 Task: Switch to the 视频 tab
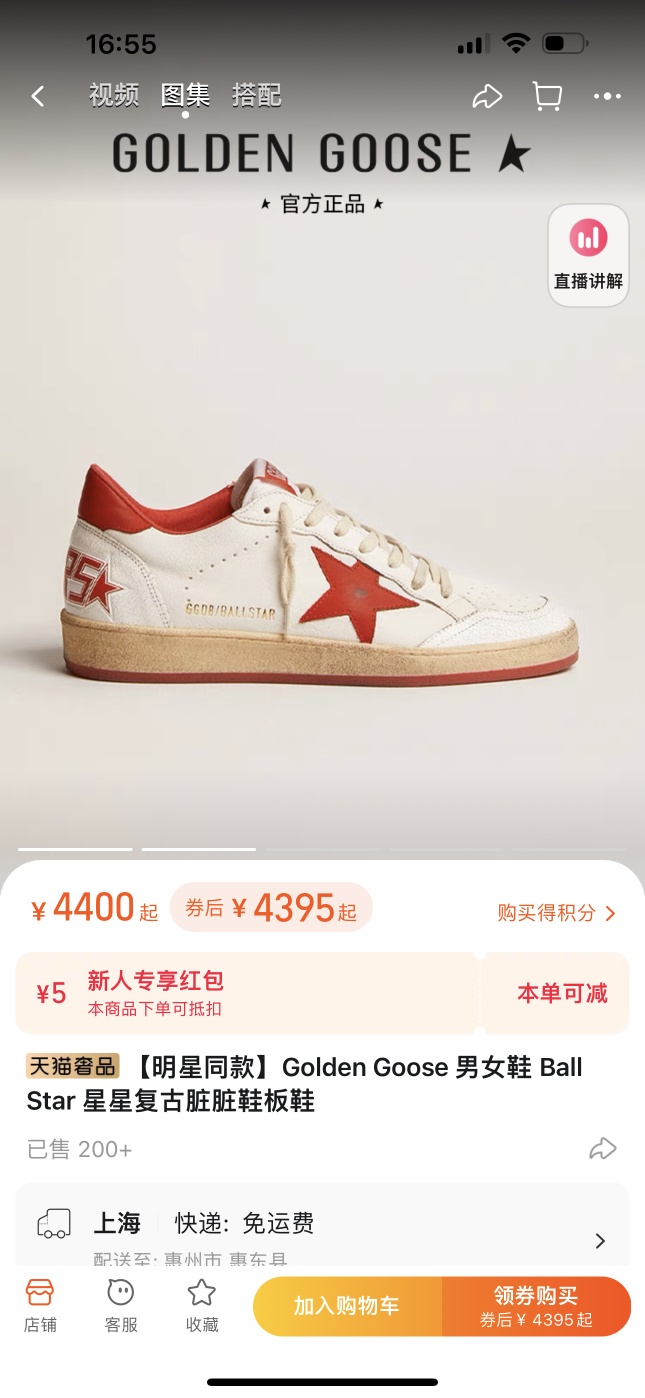click(114, 96)
